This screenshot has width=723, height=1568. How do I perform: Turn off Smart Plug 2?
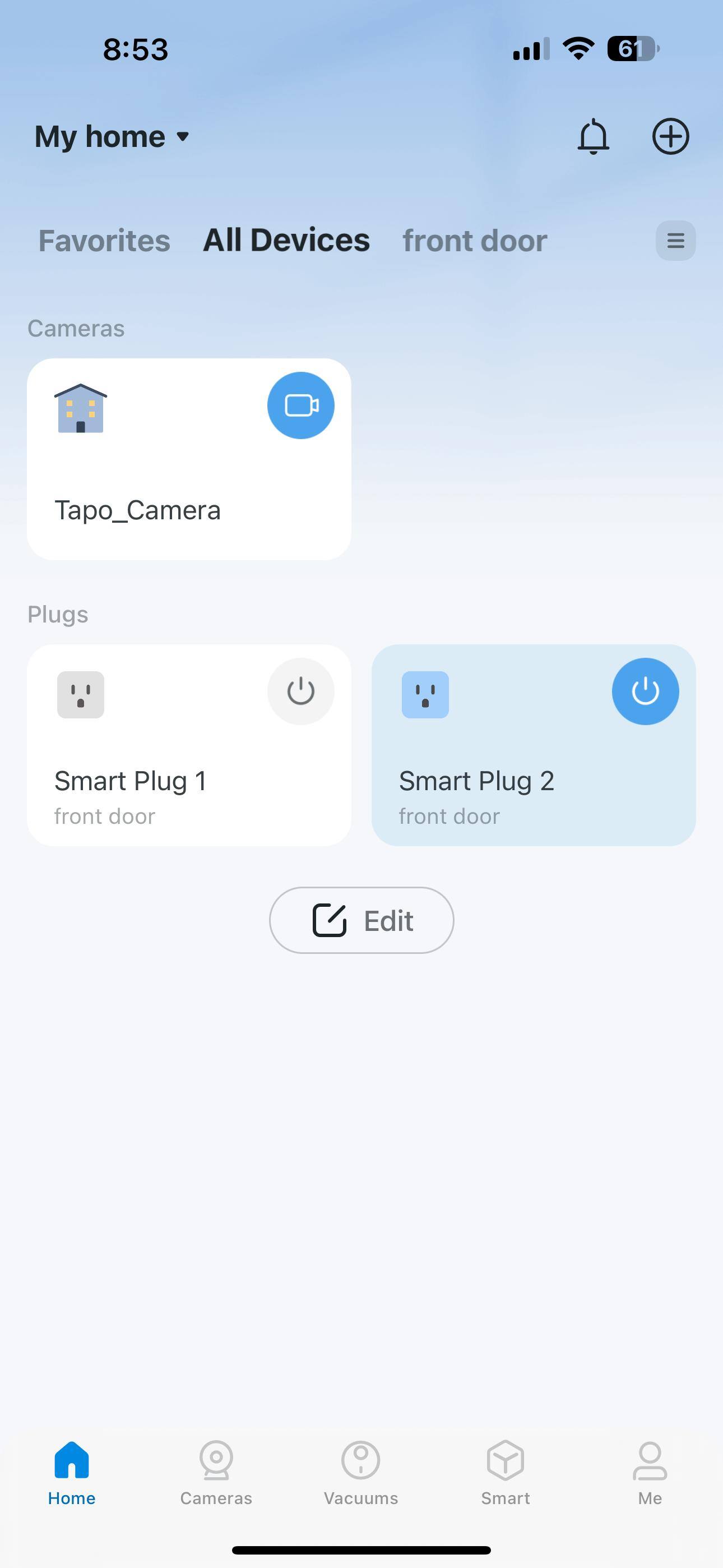[645, 691]
